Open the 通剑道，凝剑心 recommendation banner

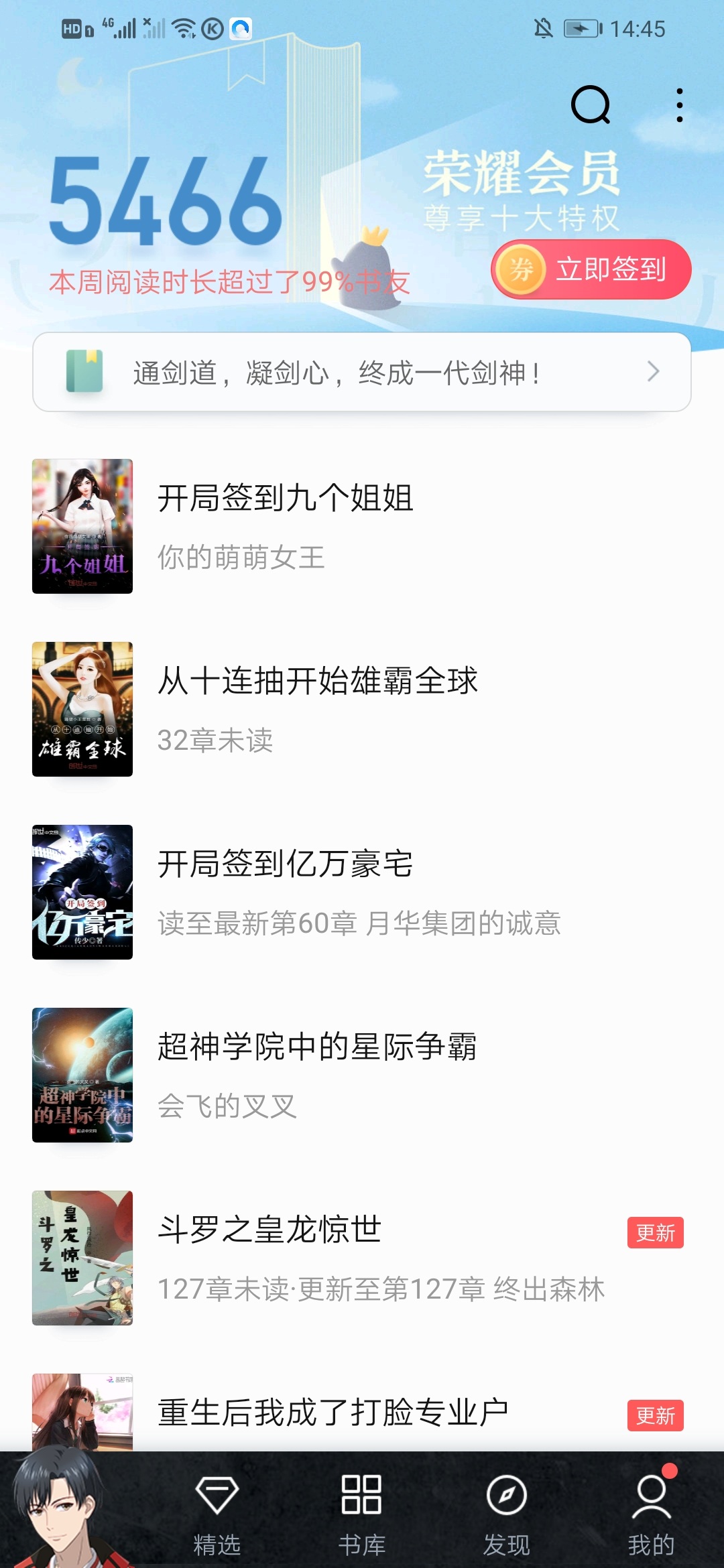click(x=362, y=373)
